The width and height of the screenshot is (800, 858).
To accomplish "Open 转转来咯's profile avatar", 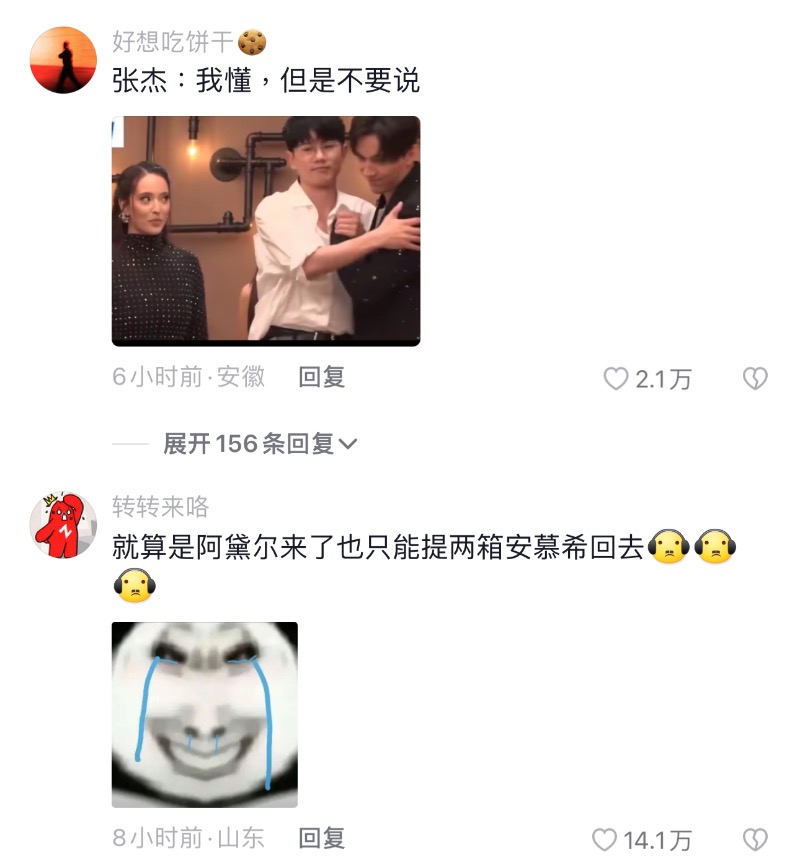I will coord(64,524).
